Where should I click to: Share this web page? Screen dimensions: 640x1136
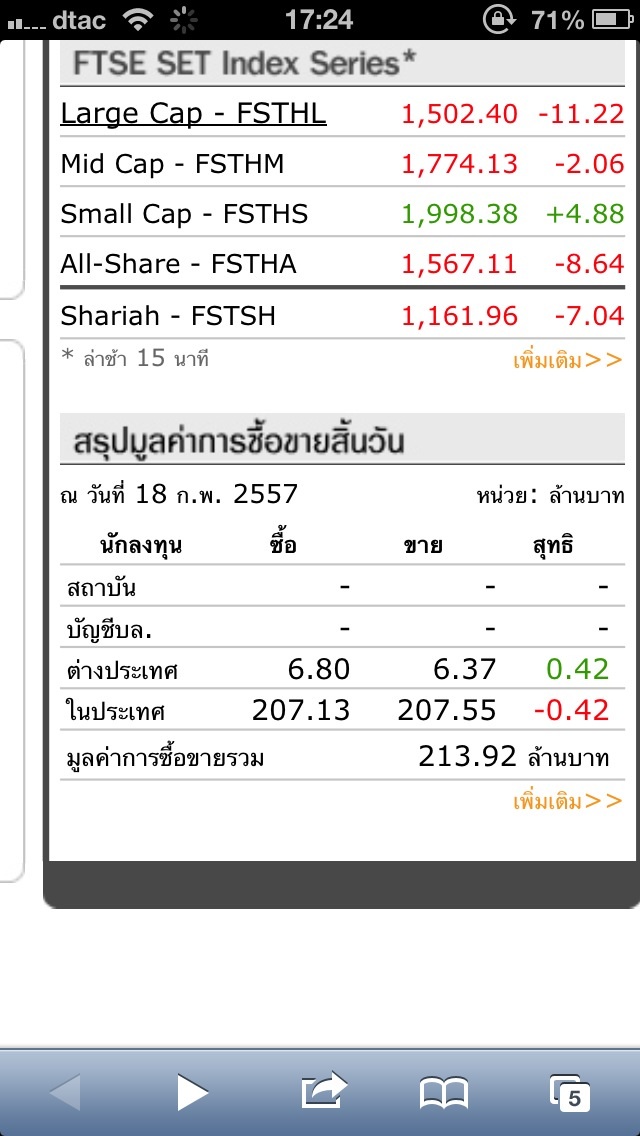pyautogui.click(x=323, y=1091)
